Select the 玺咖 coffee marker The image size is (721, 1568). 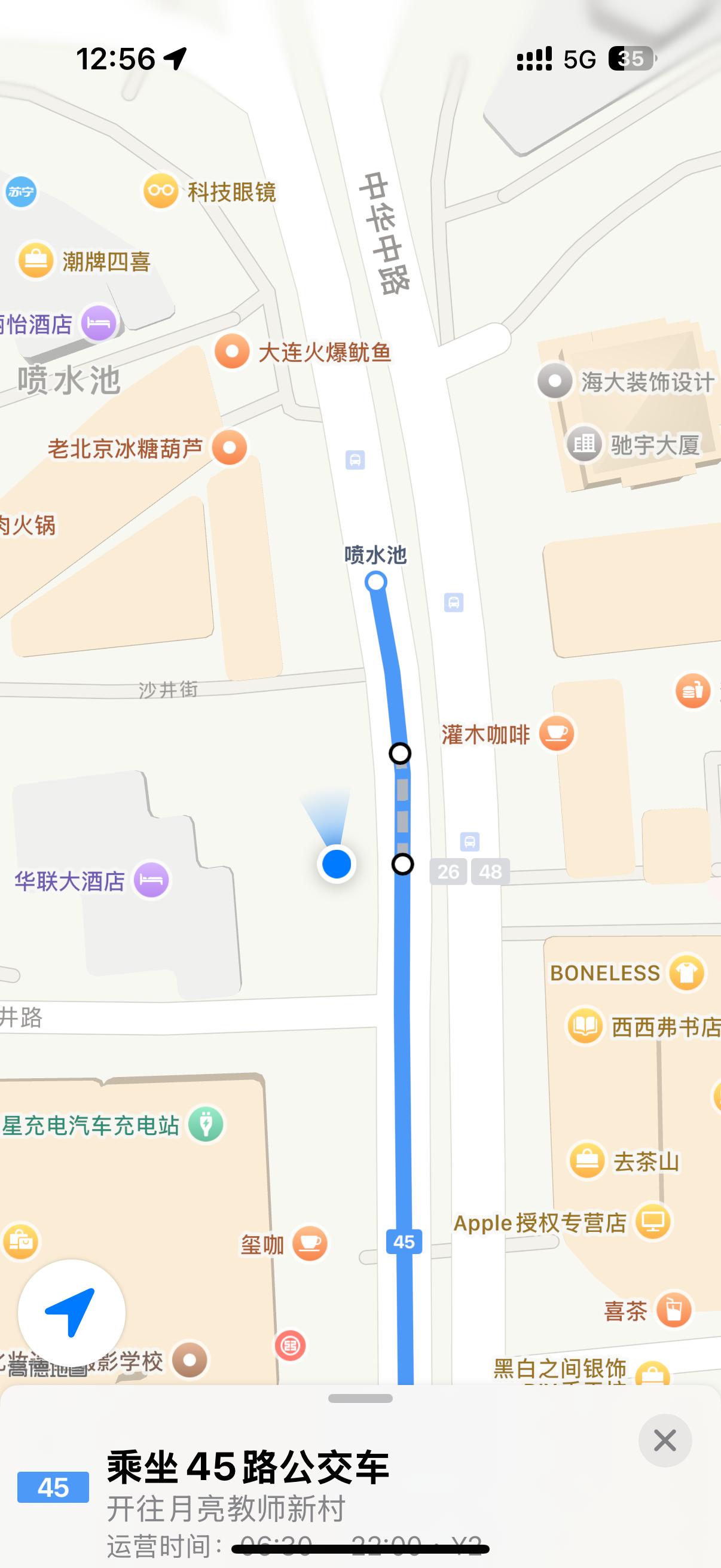tap(310, 1243)
